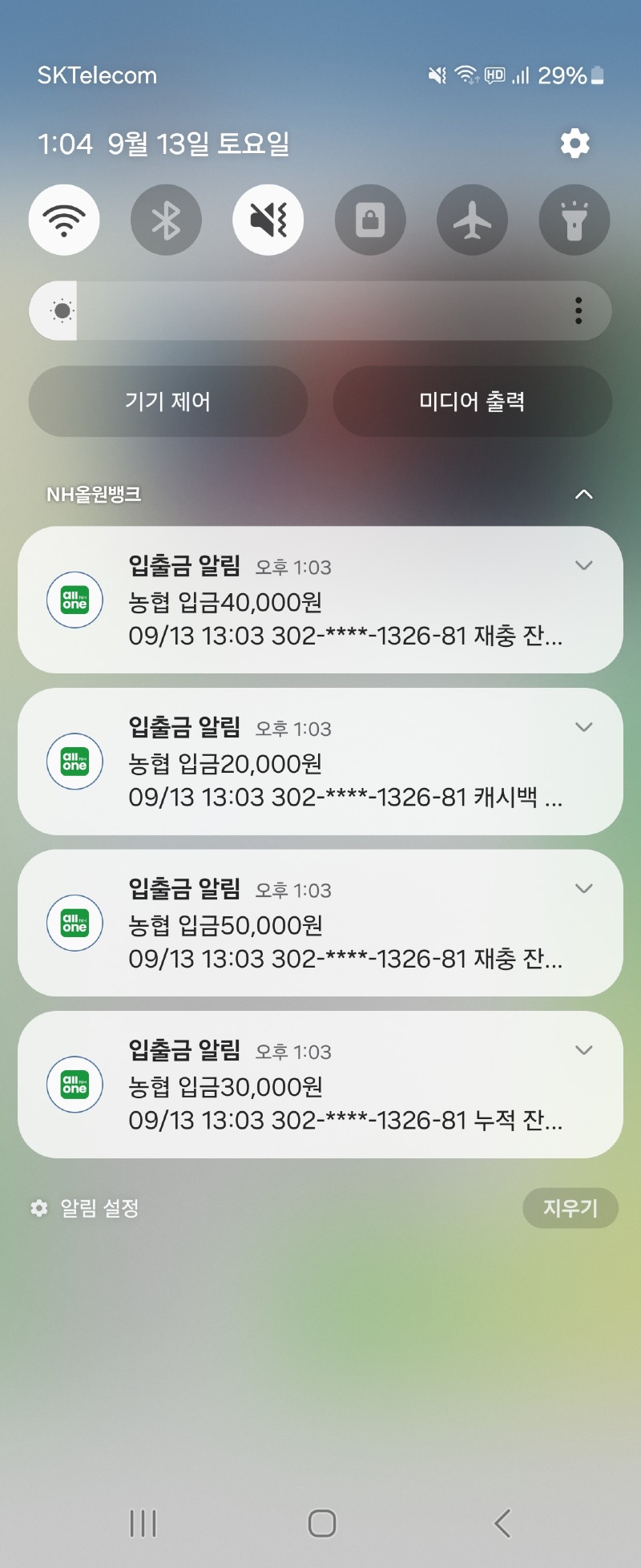Image resolution: width=641 pixels, height=1568 pixels.
Task: Open 기기 제어 device controls
Action: [x=167, y=402]
